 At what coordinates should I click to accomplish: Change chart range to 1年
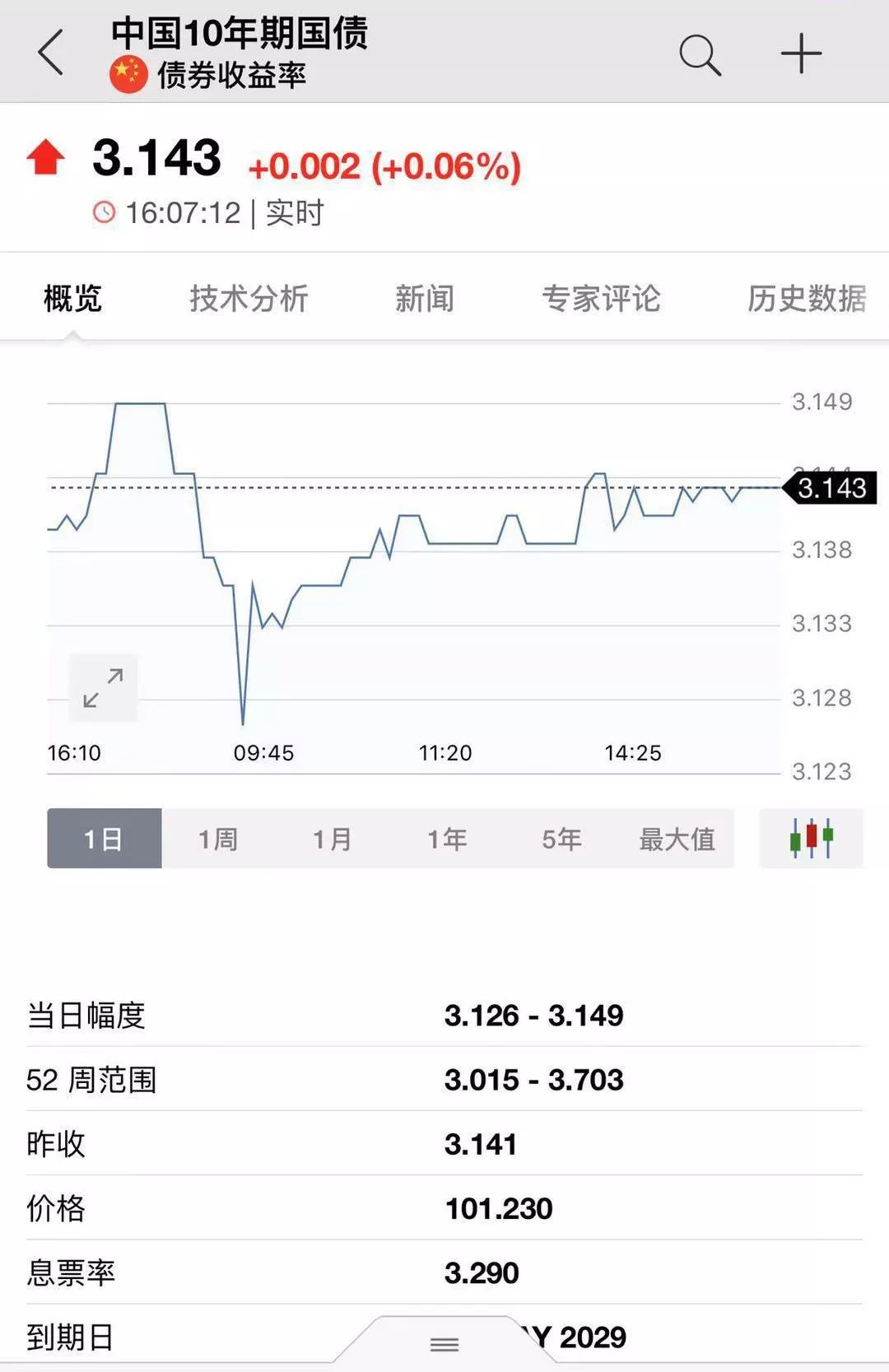[x=447, y=839]
